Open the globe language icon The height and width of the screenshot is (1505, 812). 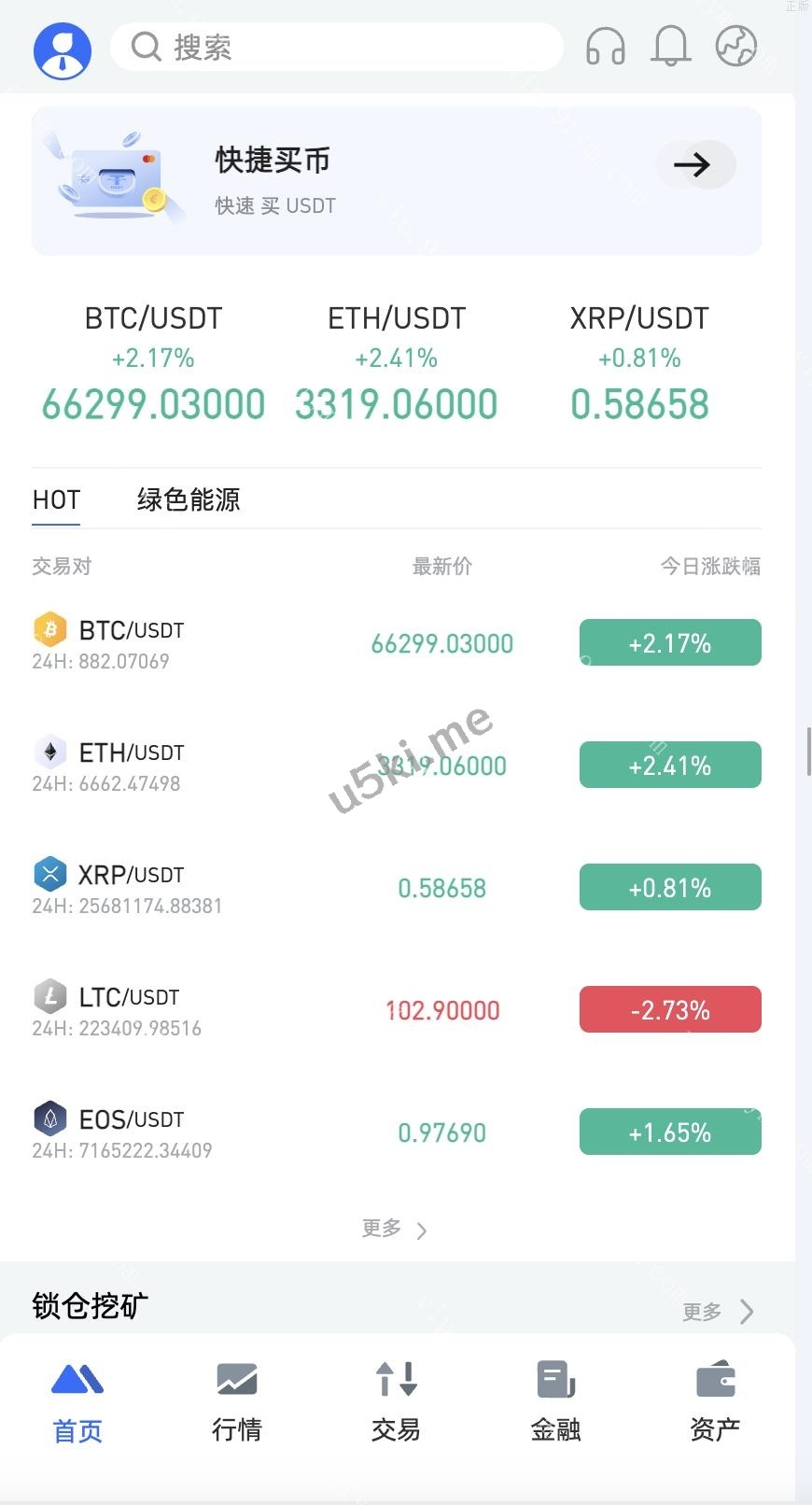[x=735, y=46]
